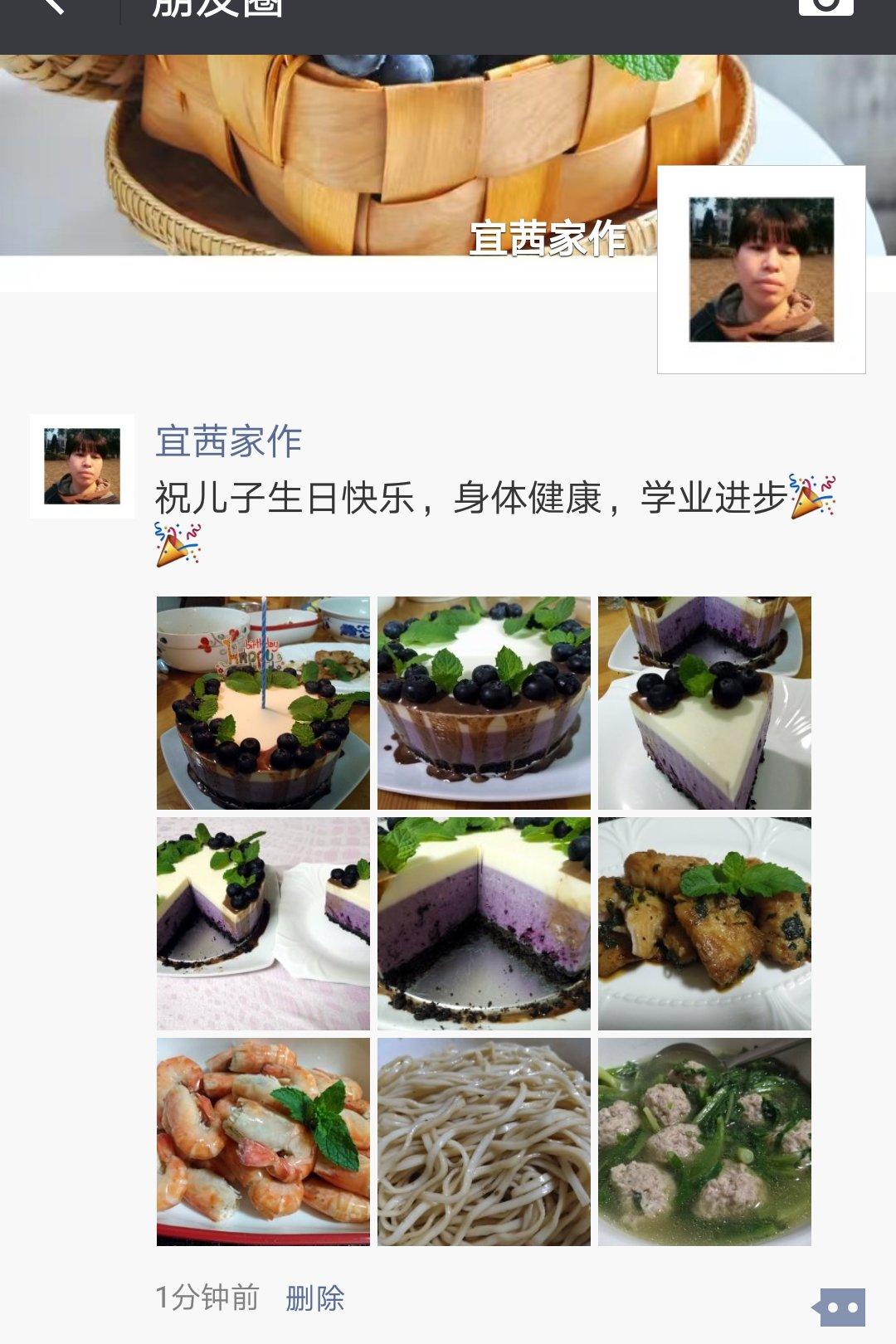
Task: Open 宜茜家作 profile name link in post
Action: (x=228, y=441)
